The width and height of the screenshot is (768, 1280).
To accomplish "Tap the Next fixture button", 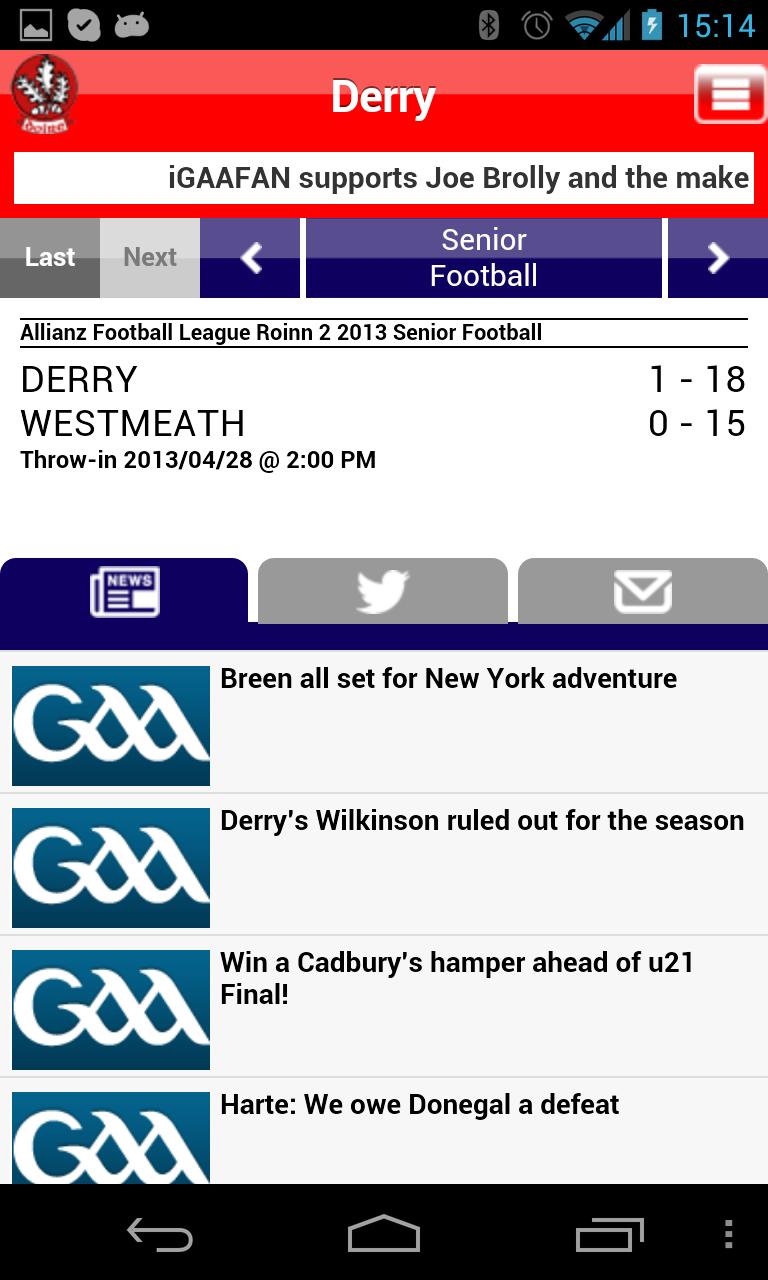I will tap(149, 257).
